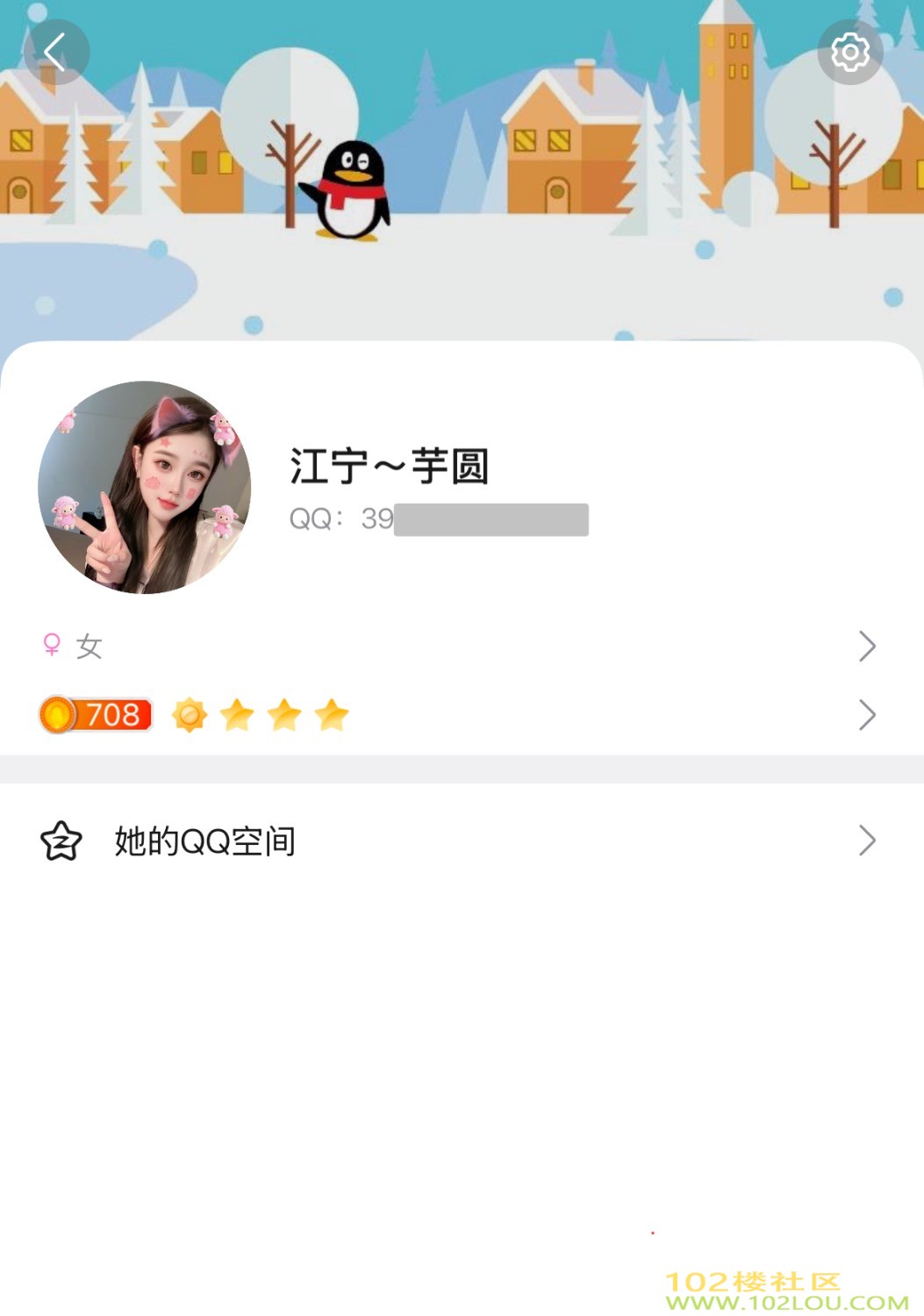Go back using the top-left arrow

click(x=56, y=53)
